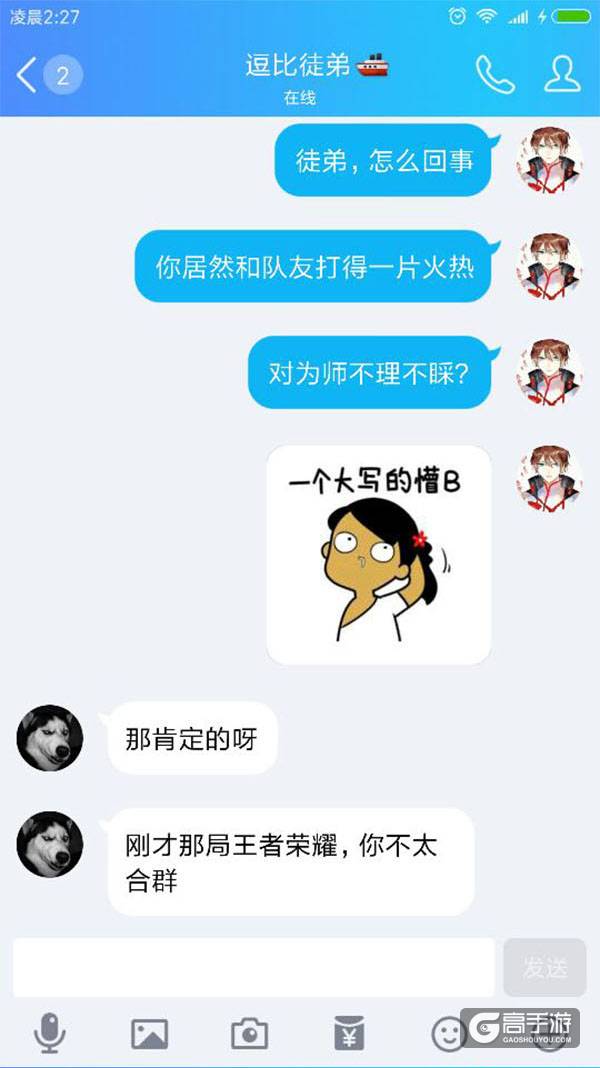Image resolution: width=600 pixels, height=1068 pixels.
Task: Record a voice message with the microphone
Action: coord(49,1033)
